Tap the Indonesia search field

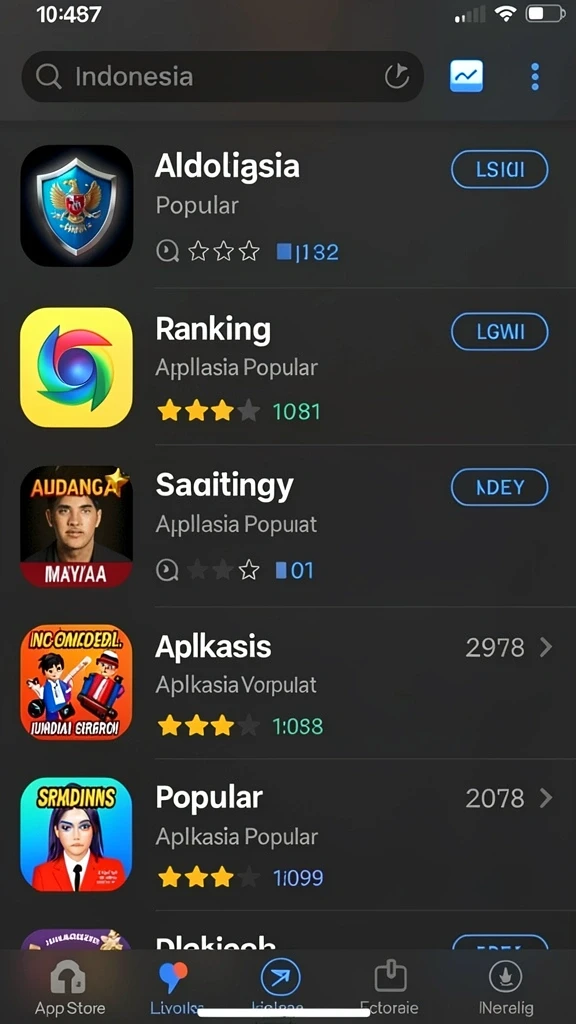pos(223,76)
